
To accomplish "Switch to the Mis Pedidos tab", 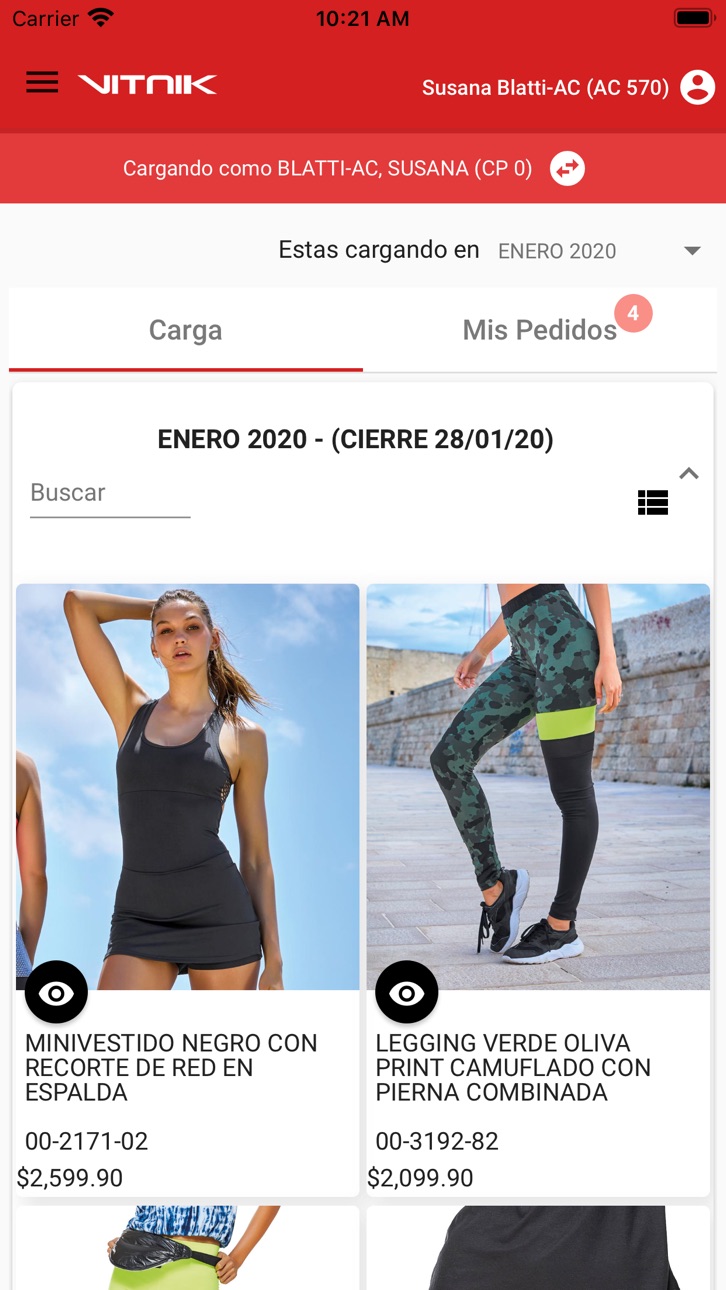I will tap(540, 330).
